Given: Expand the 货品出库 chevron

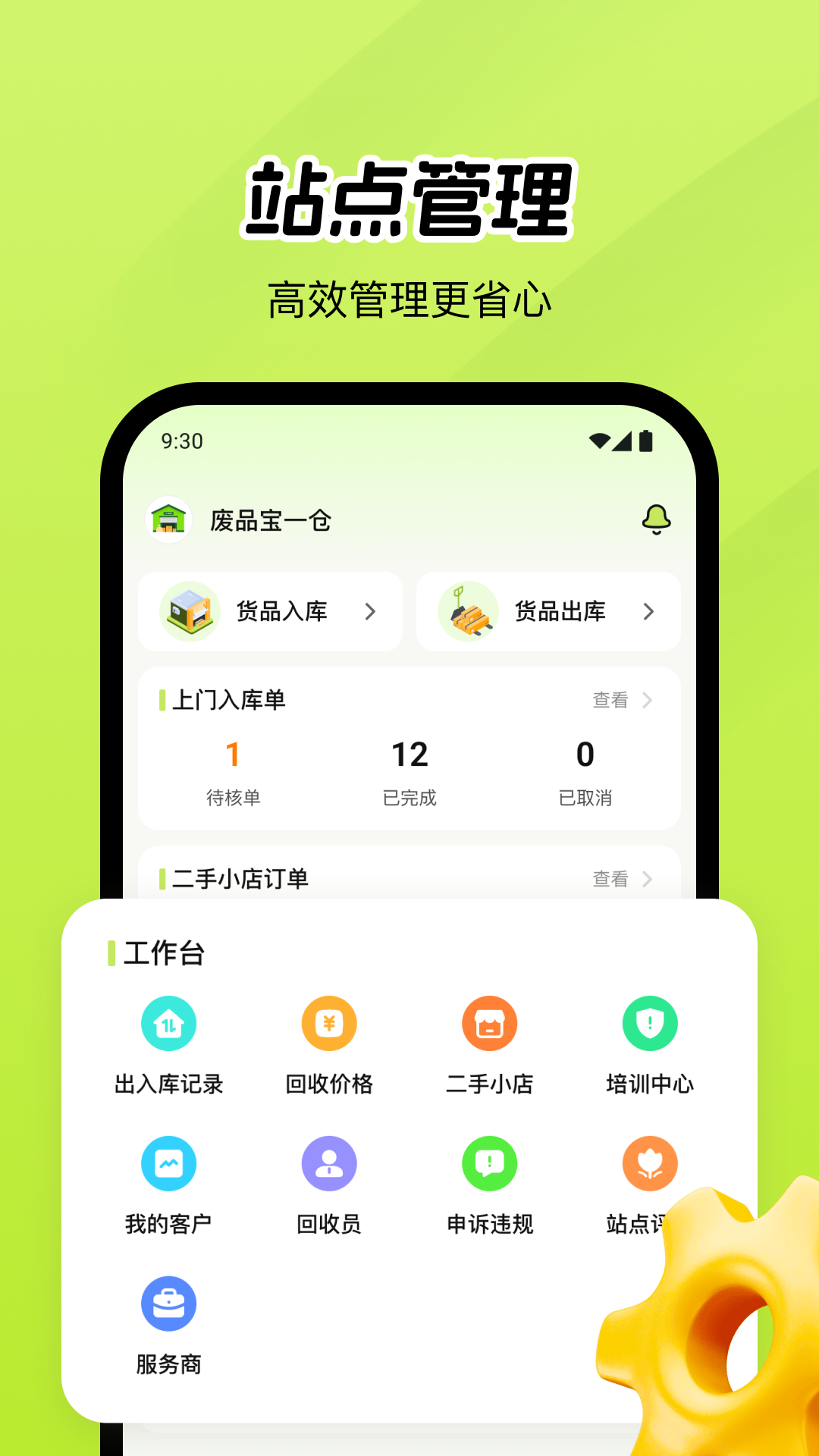Looking at the screenshot, I should (648, 612).
